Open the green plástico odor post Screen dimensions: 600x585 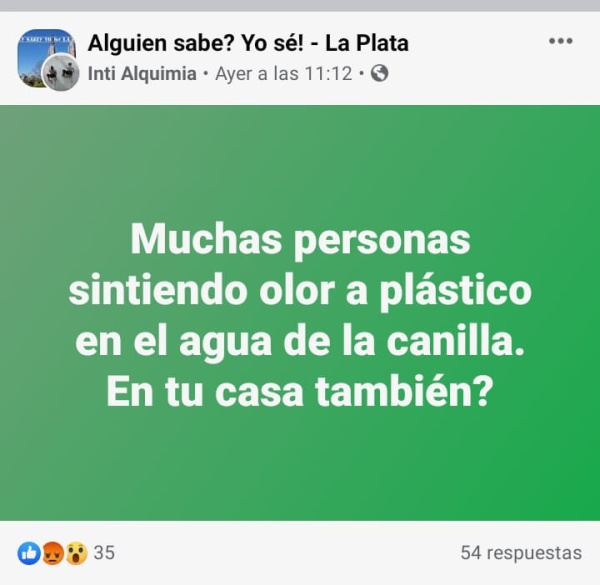(300, 310)
